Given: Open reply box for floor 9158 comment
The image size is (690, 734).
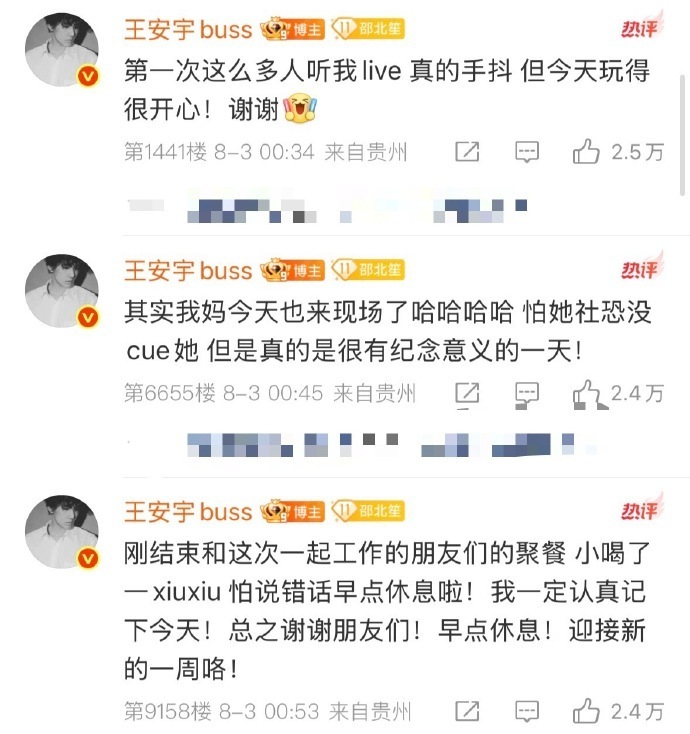Looking at the screenshot, I should [526, 711].
